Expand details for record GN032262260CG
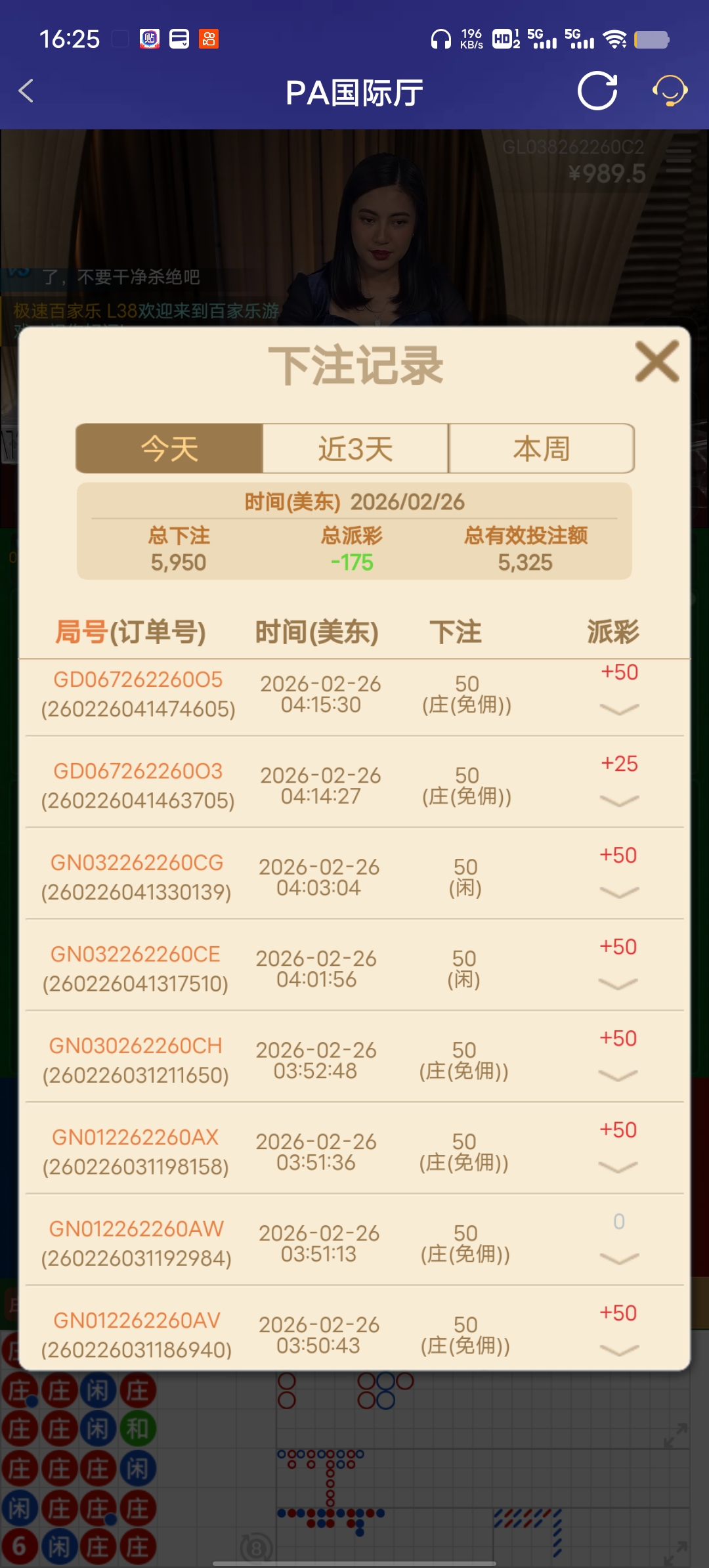This screenshot has width=709, height=1568. (618, 892)
